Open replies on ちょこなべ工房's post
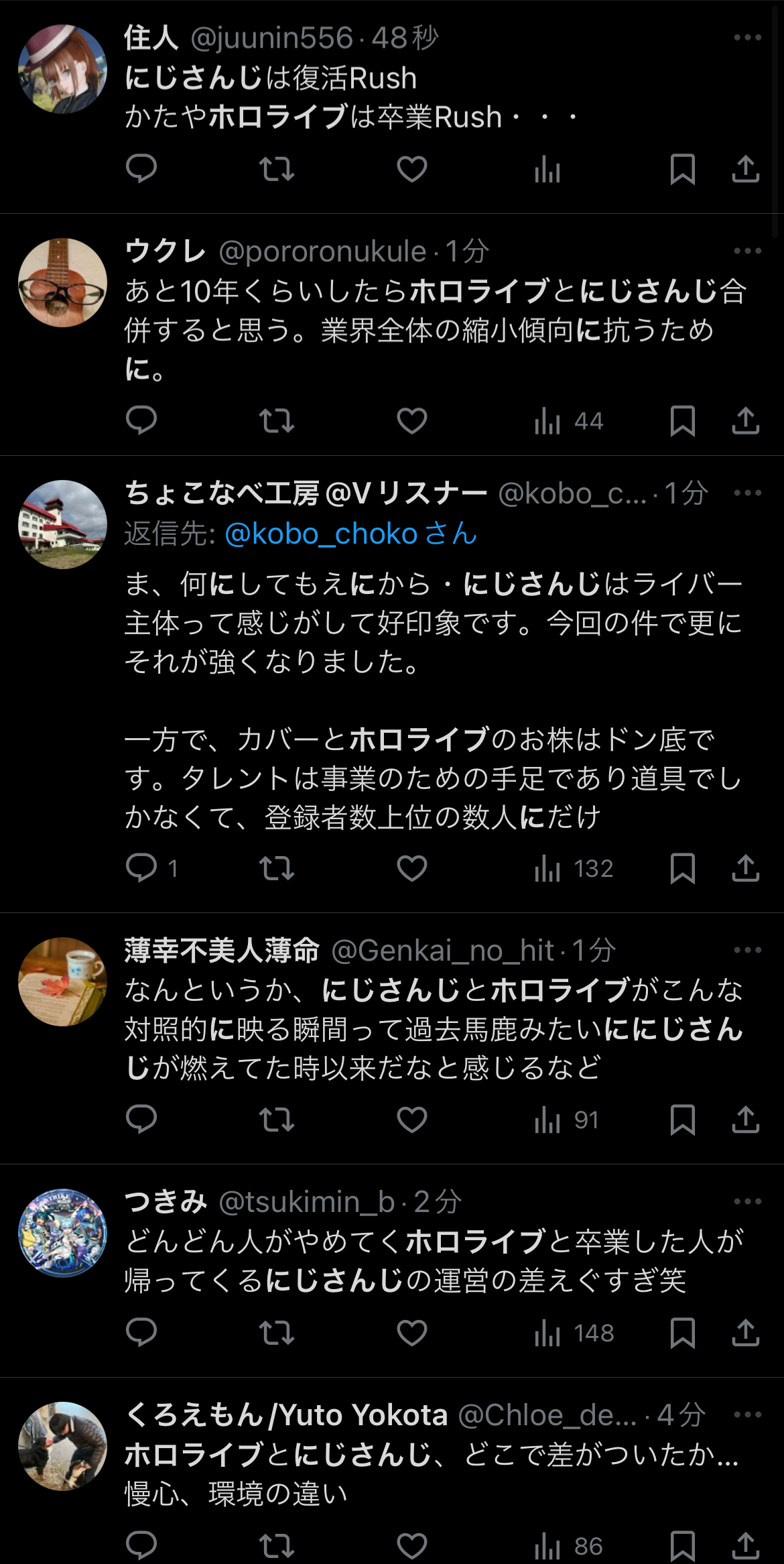The width and height of the screenshot is (784, 1564). tap(151, 868)
